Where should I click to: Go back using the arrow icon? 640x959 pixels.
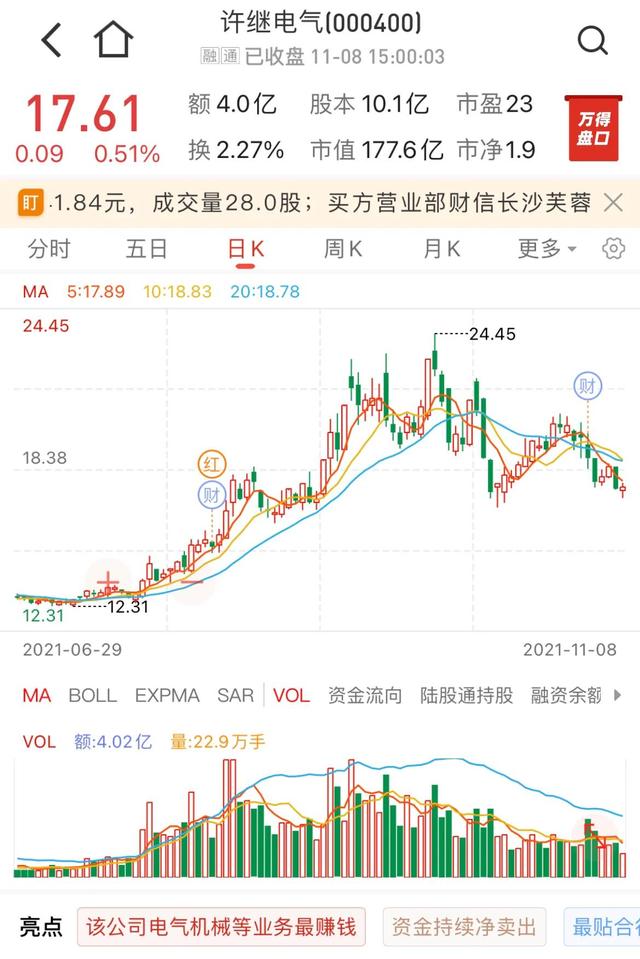[51, 40]
